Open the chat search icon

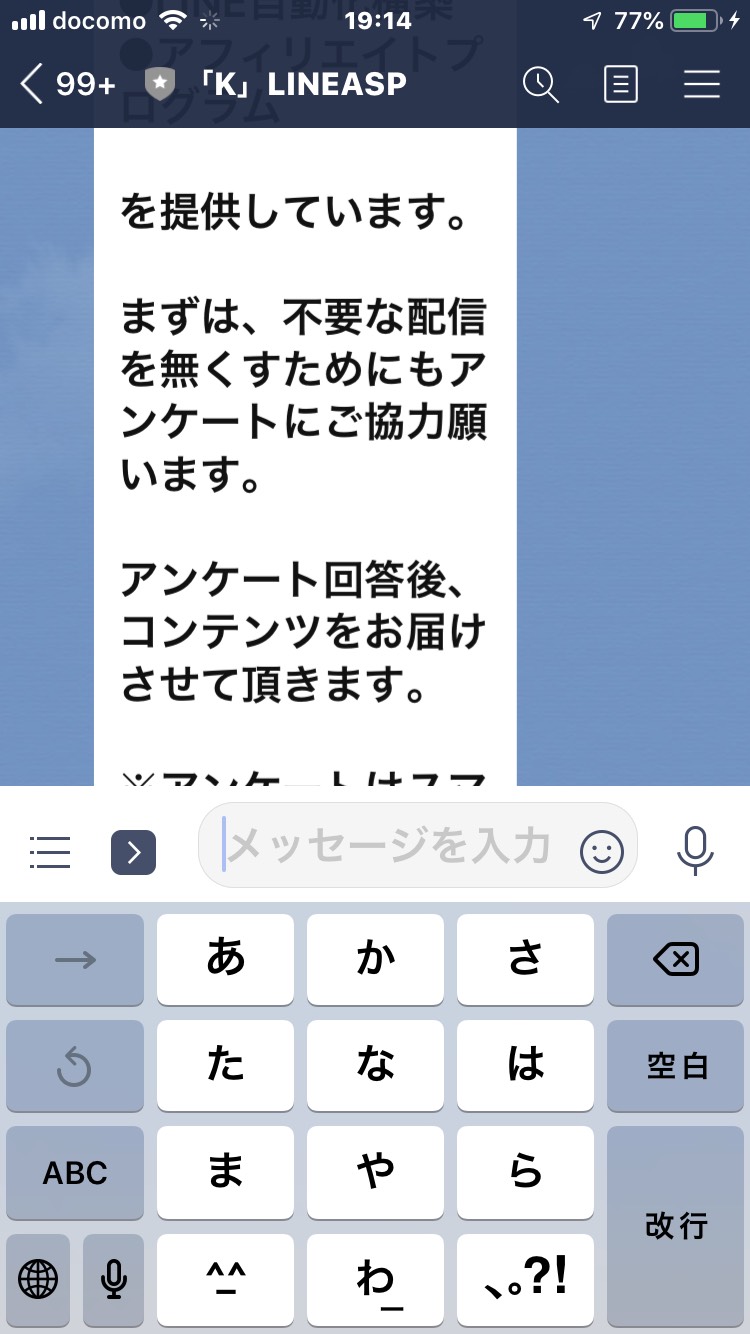pyautogui.click(x=541, y=85)
